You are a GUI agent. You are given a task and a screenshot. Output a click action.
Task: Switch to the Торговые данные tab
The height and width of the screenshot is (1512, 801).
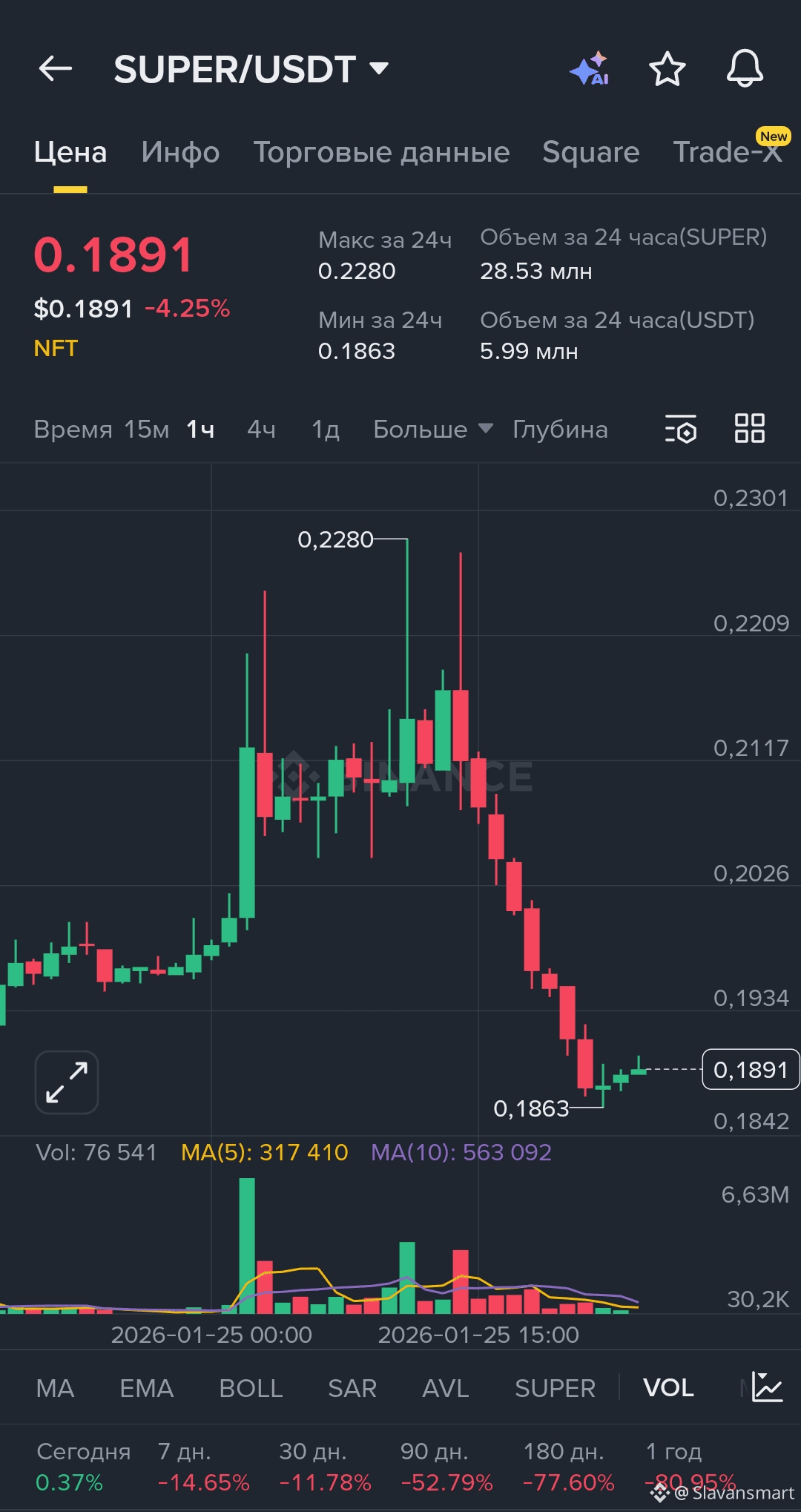(381, 152)
